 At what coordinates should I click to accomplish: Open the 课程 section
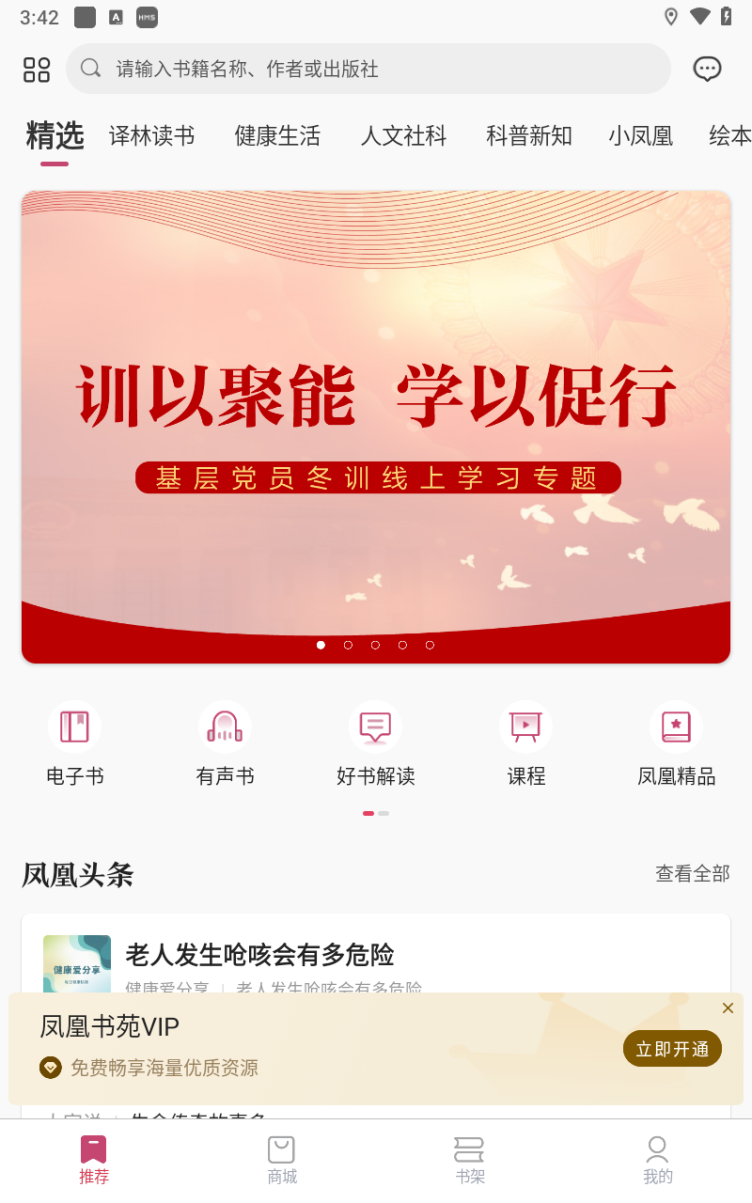point(526,745)
